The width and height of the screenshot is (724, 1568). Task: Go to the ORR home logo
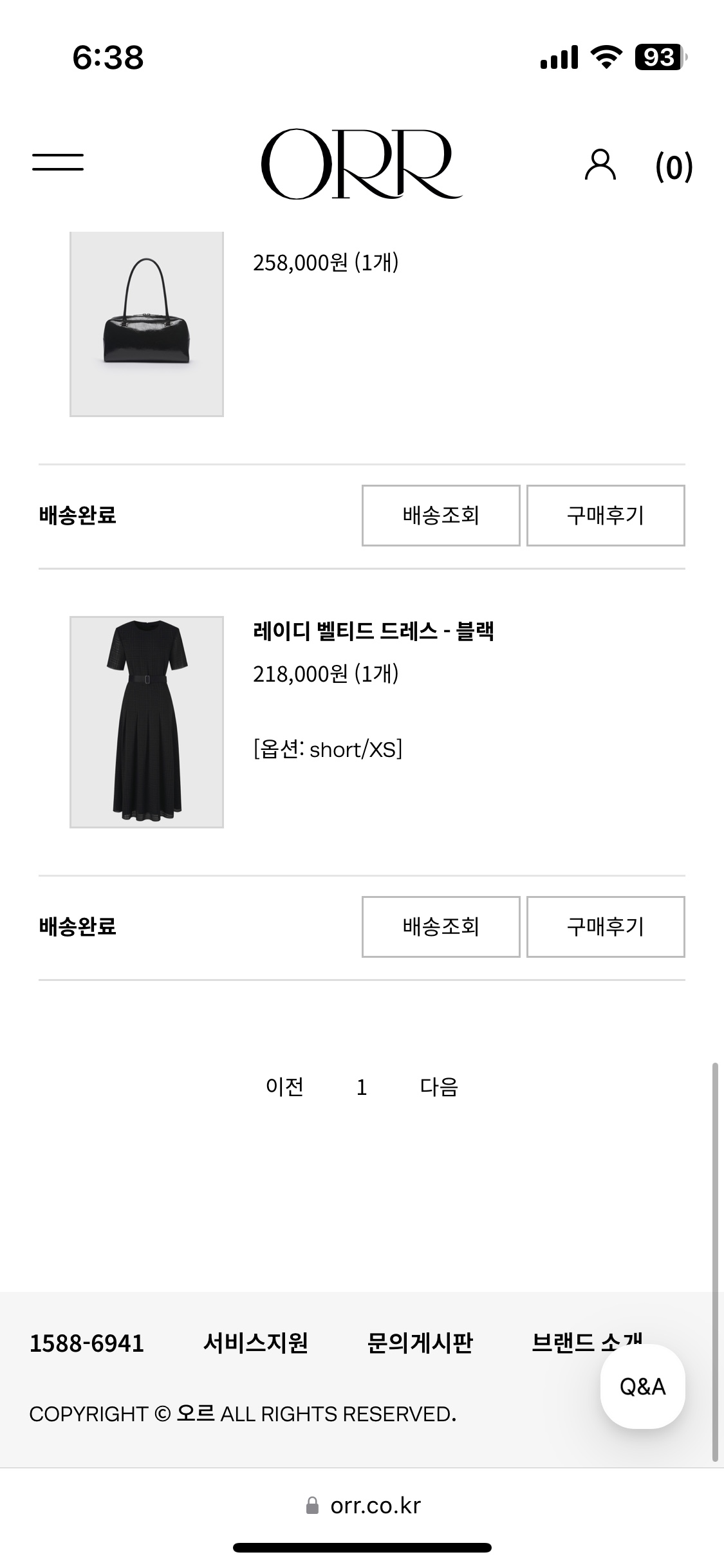coord(361,163)
